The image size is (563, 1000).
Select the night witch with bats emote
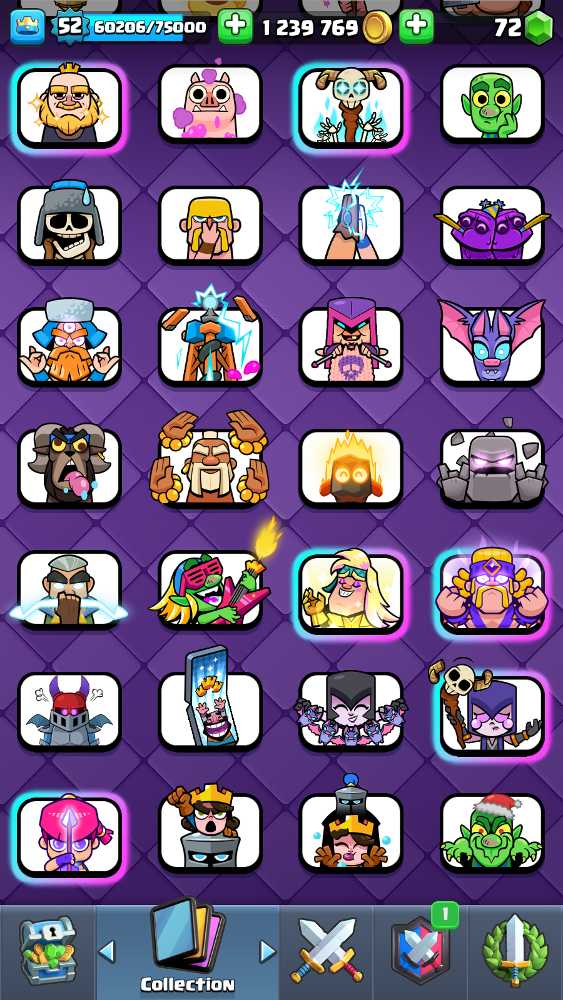click(x=351, y=709)
